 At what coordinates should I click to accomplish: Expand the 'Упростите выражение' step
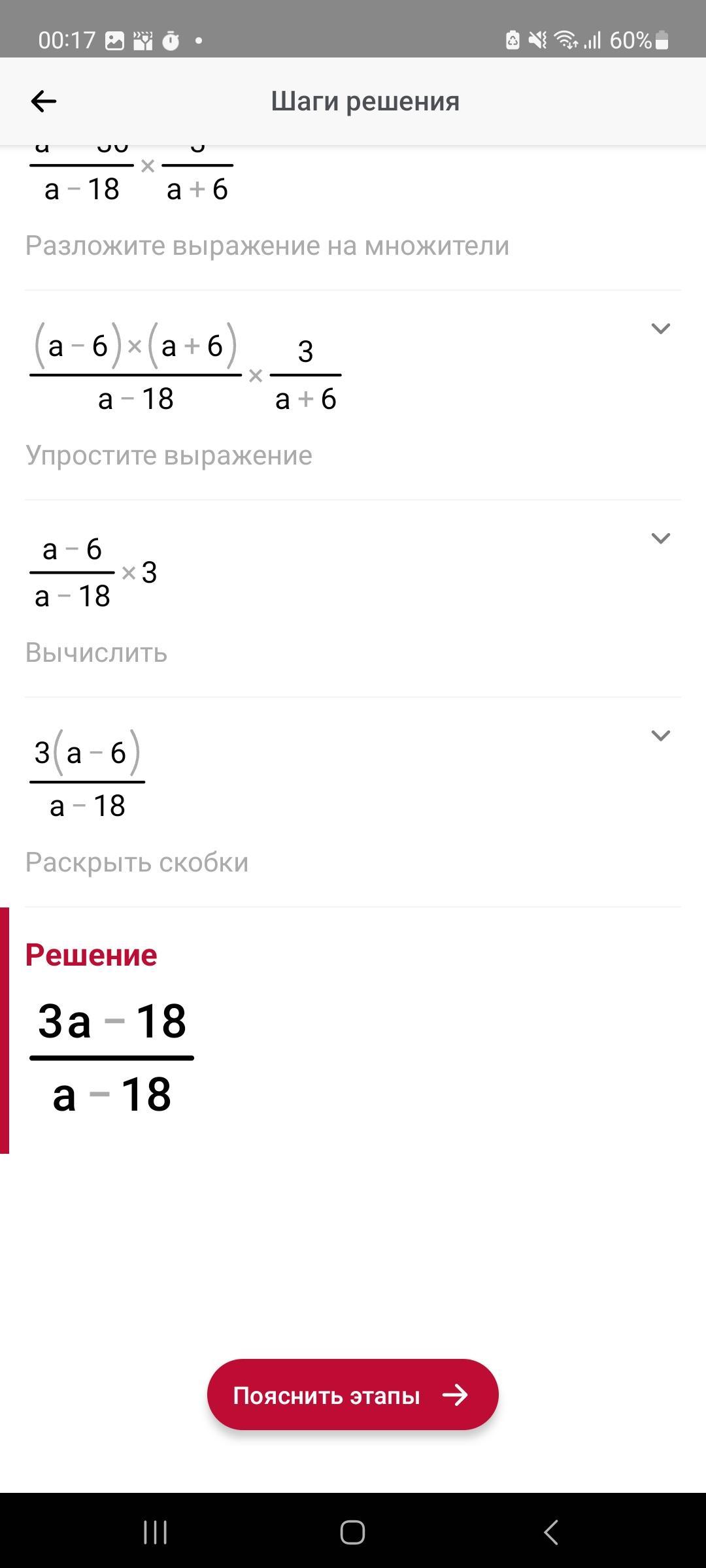click(x=661, y=329)
